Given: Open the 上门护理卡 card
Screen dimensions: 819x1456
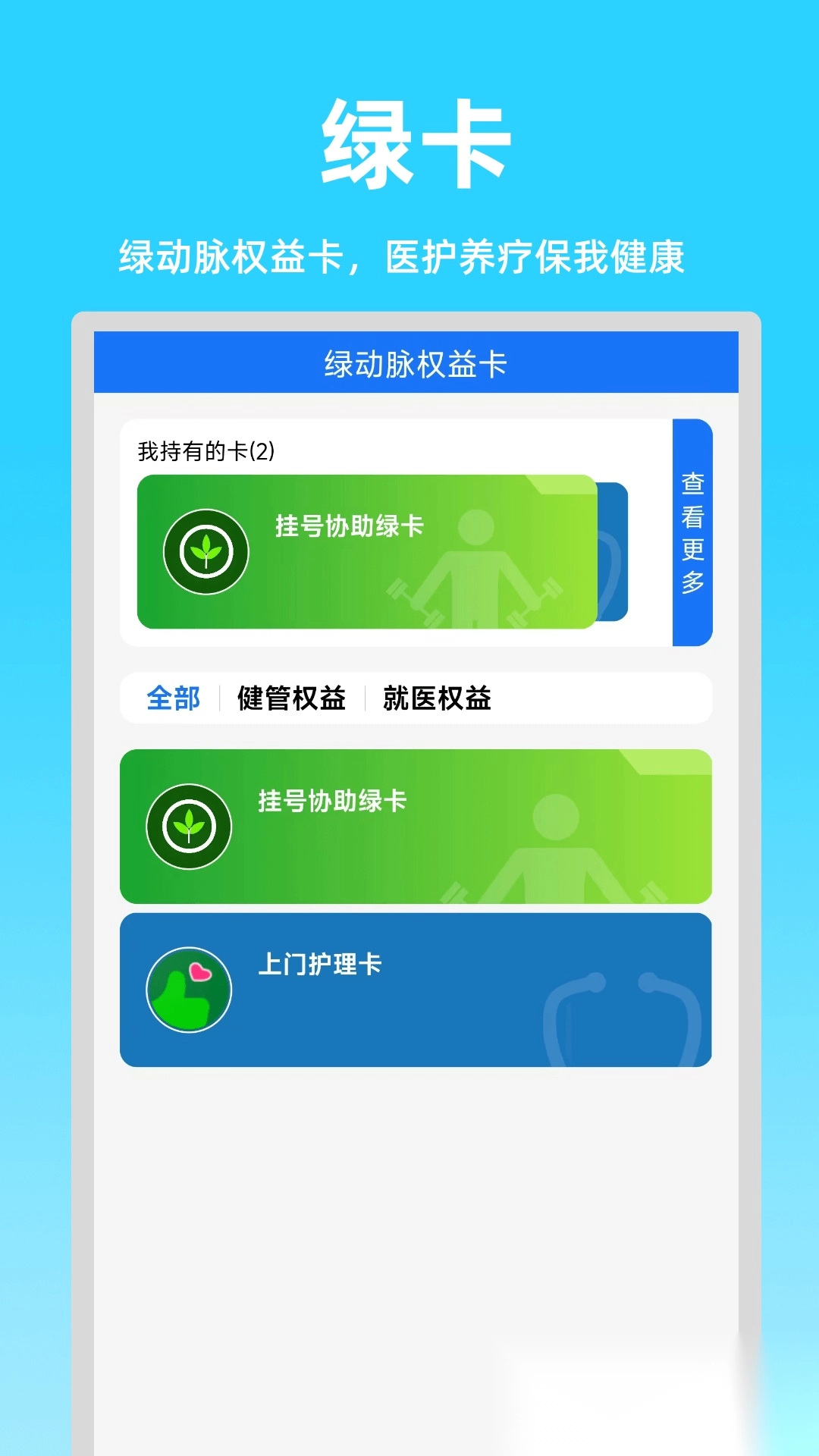Looking at the screenshot, I should coord(416,990).
